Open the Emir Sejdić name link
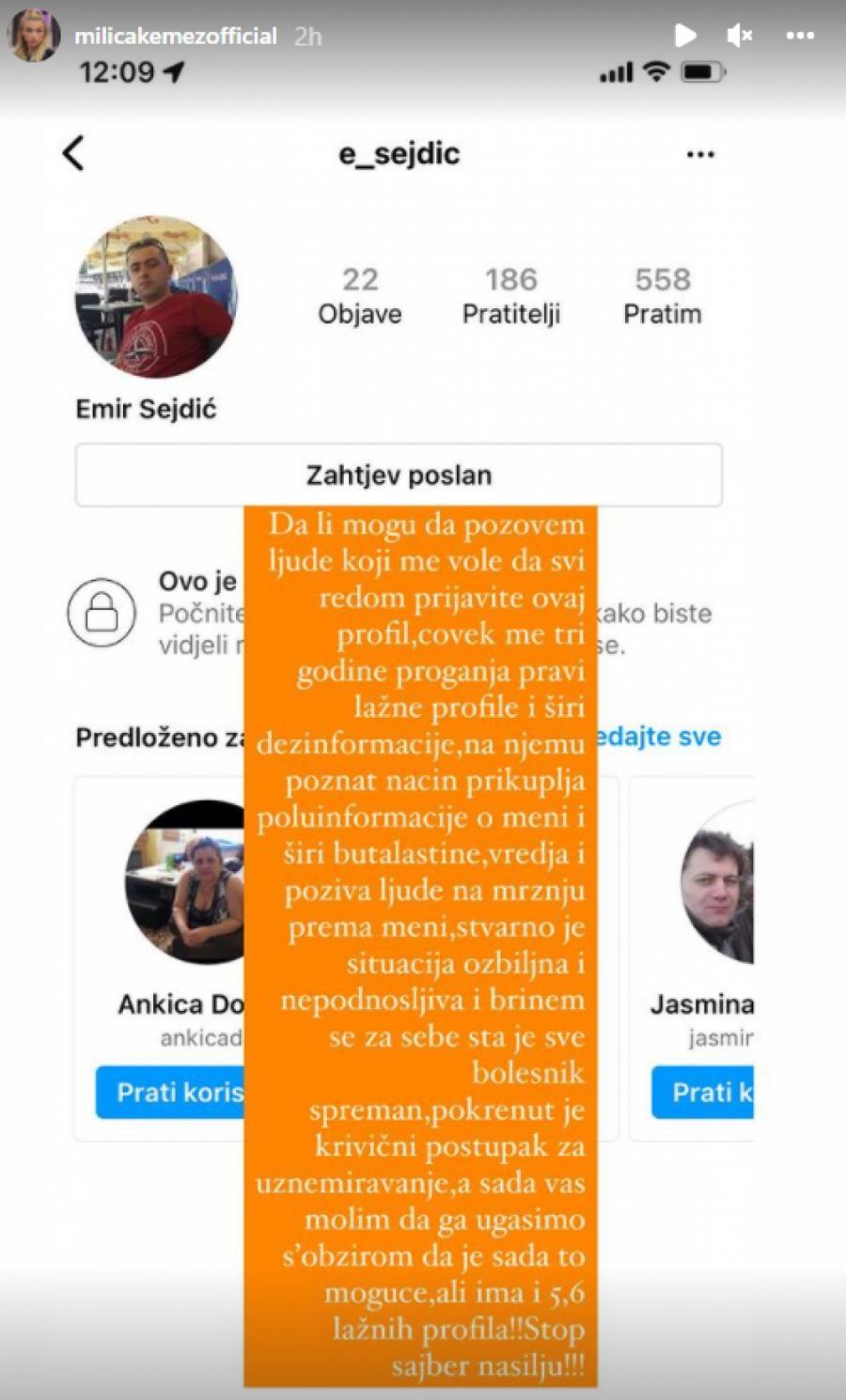846x1400 pixels. click(x=147, y=408)
